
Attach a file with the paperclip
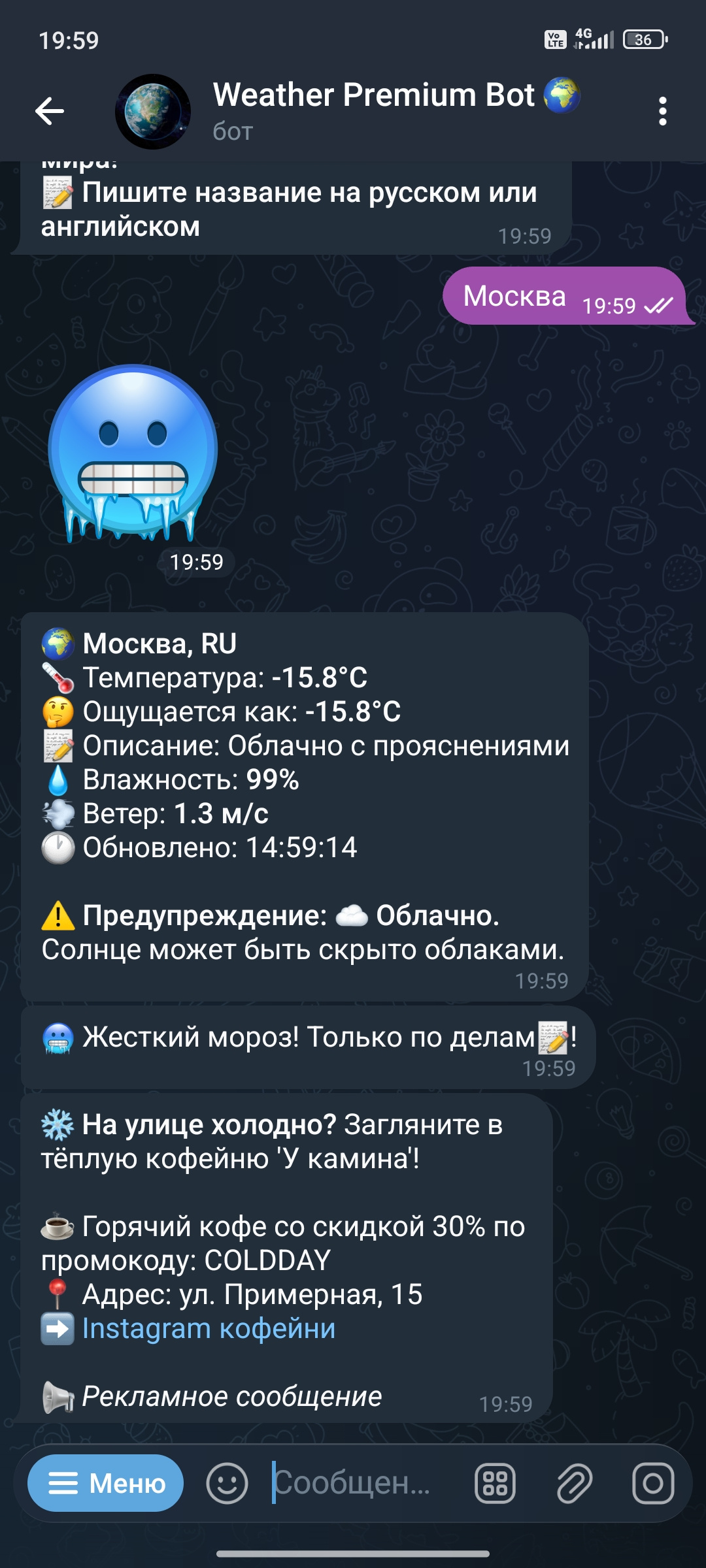(x=574, y=1483)
